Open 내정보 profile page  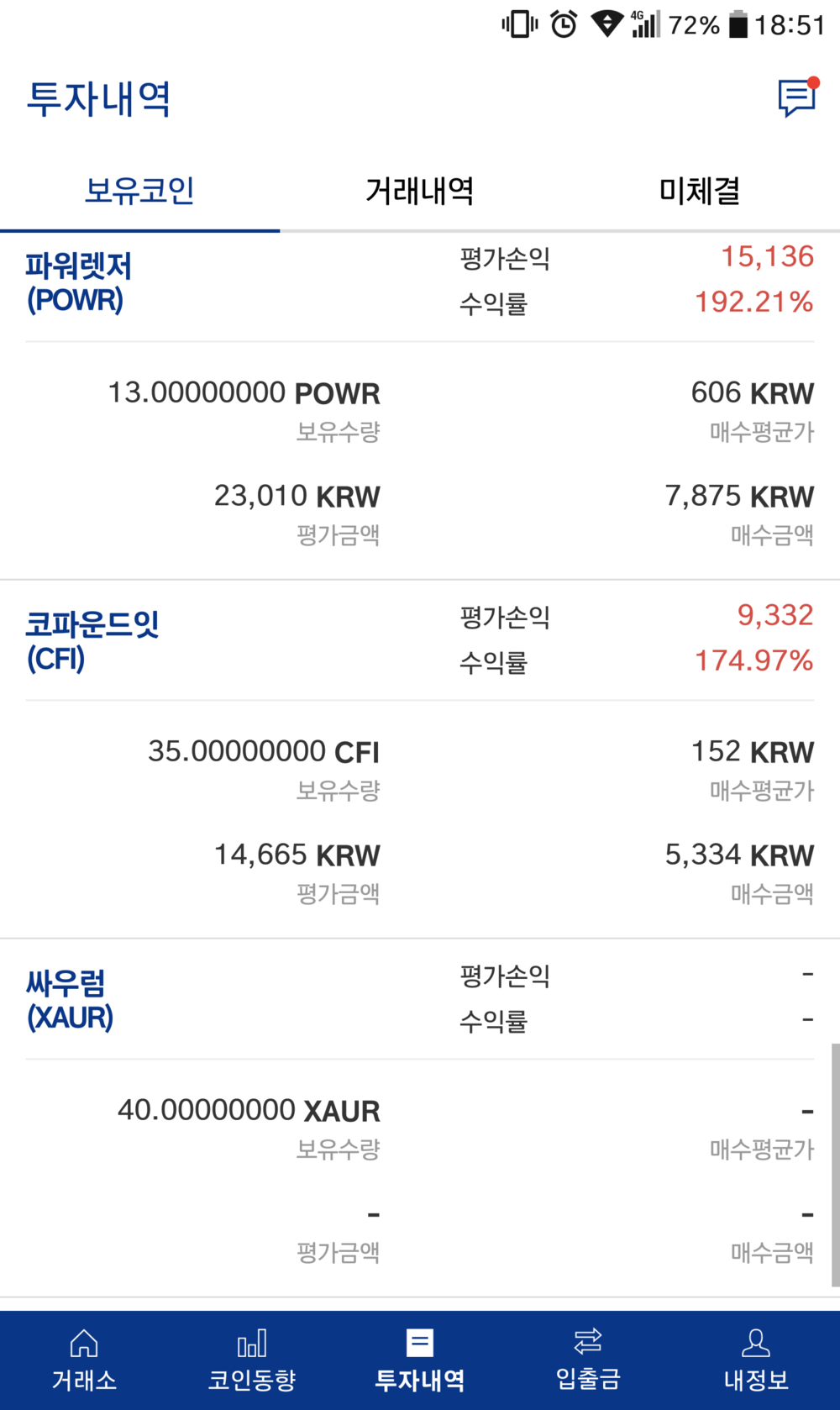pyautogui.click(x=756, y=1360)
